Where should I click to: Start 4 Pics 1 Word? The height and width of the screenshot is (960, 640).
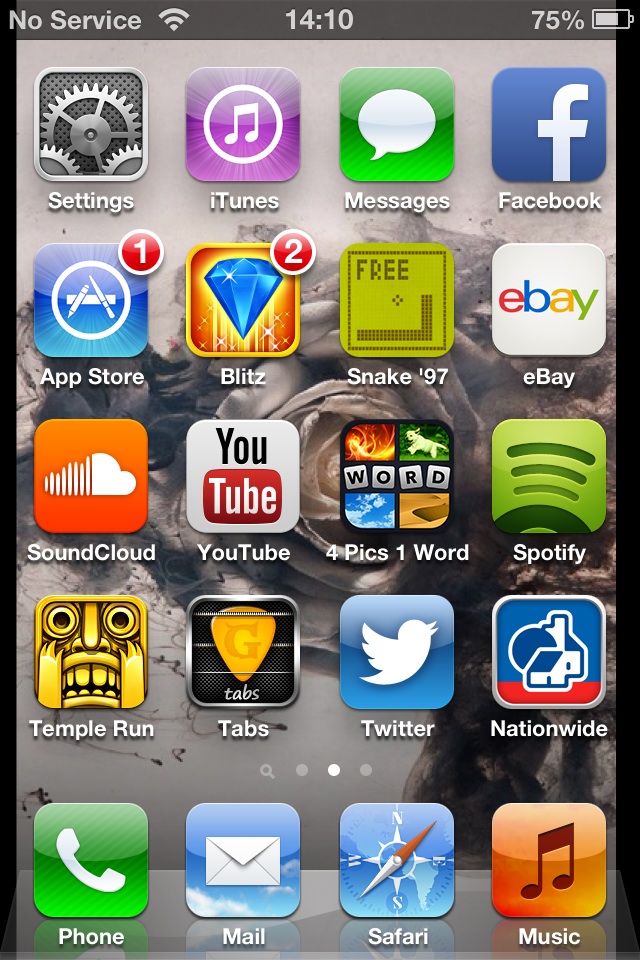click(x=396, y=476)
